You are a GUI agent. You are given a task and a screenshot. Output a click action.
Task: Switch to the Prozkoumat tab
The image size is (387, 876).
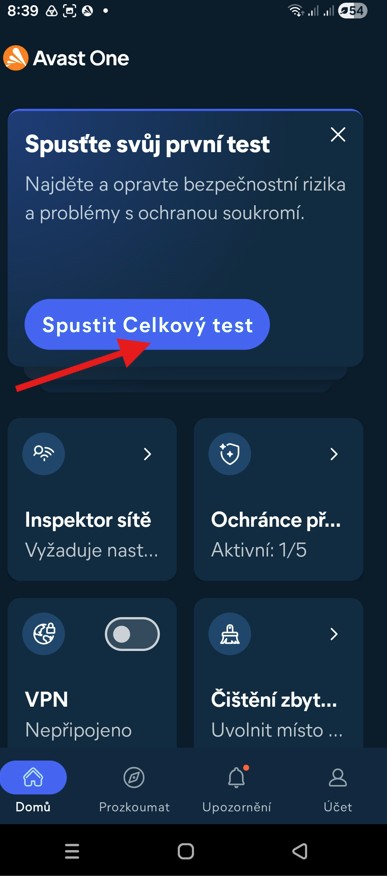(x=134, y=787)
